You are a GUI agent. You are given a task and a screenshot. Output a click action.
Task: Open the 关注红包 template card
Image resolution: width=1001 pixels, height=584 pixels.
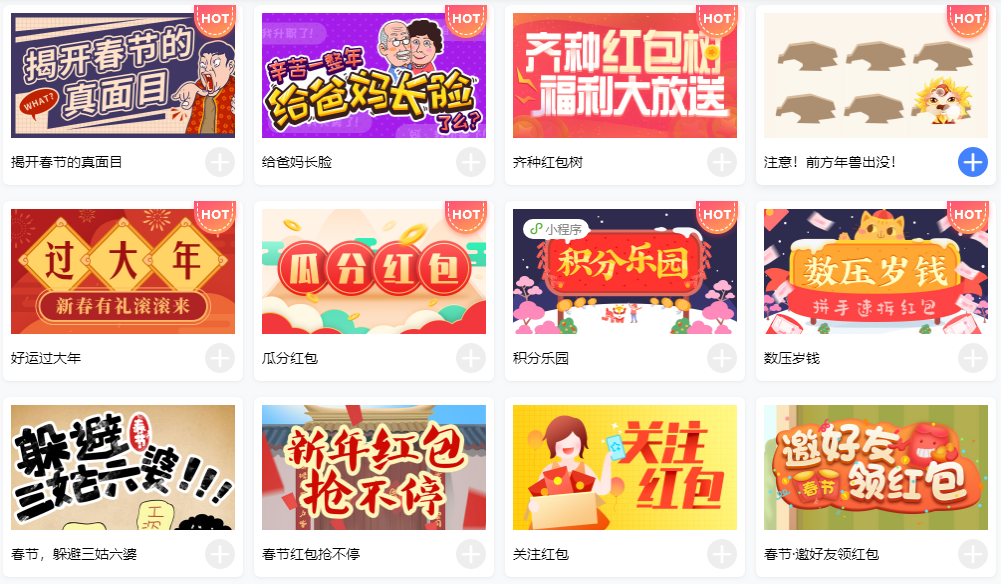625,467
